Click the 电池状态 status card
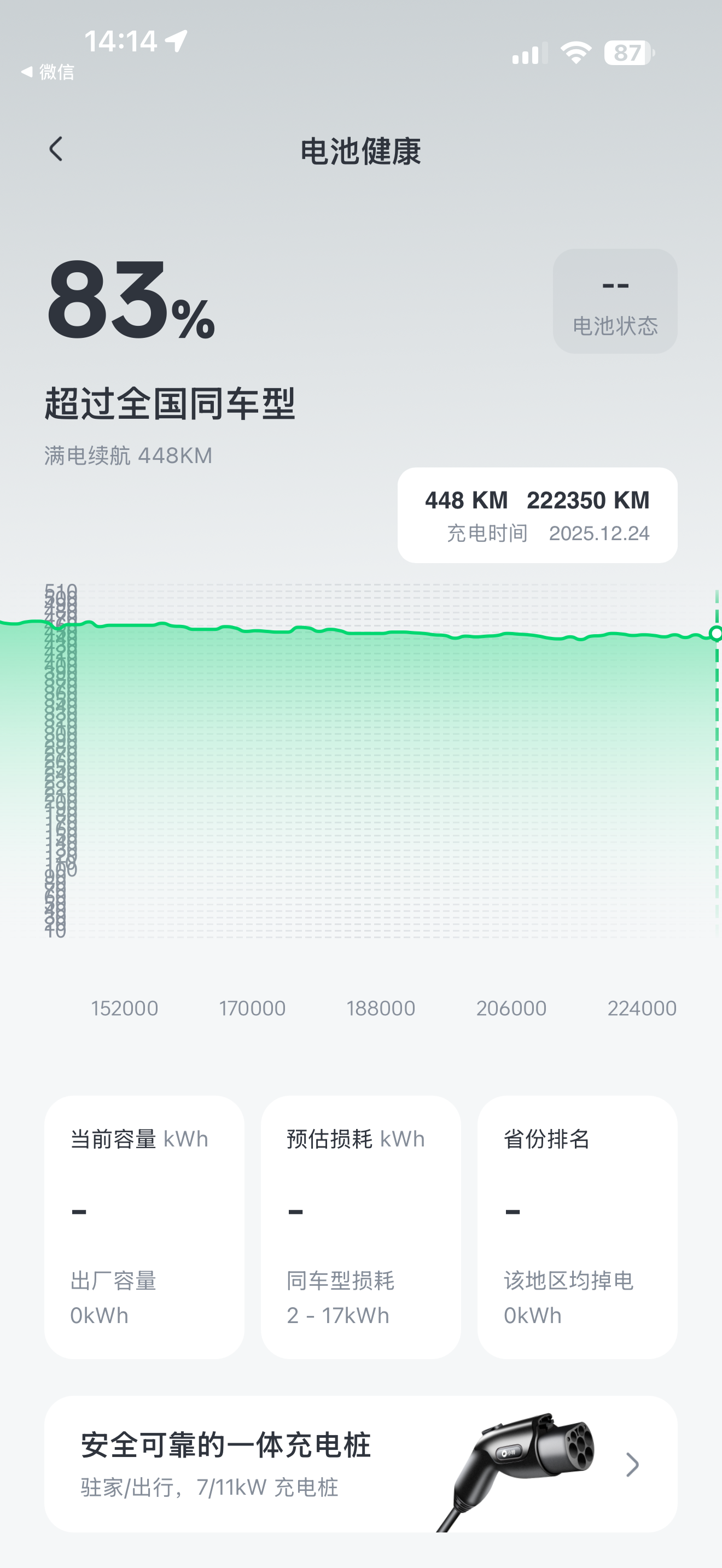722x1568 pixels. click(614, 302)
